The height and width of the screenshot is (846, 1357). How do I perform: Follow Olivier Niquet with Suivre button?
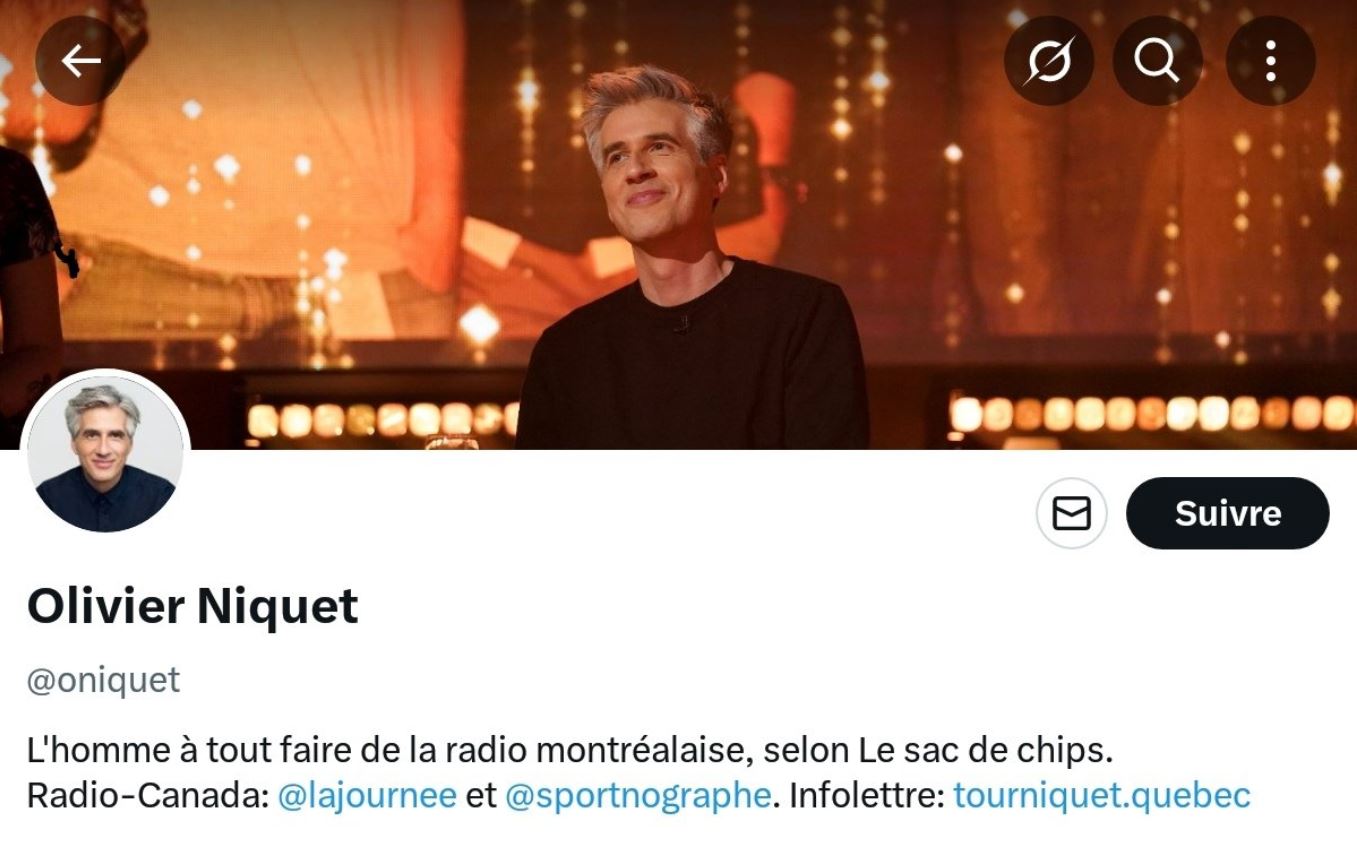click(1227, 513)
